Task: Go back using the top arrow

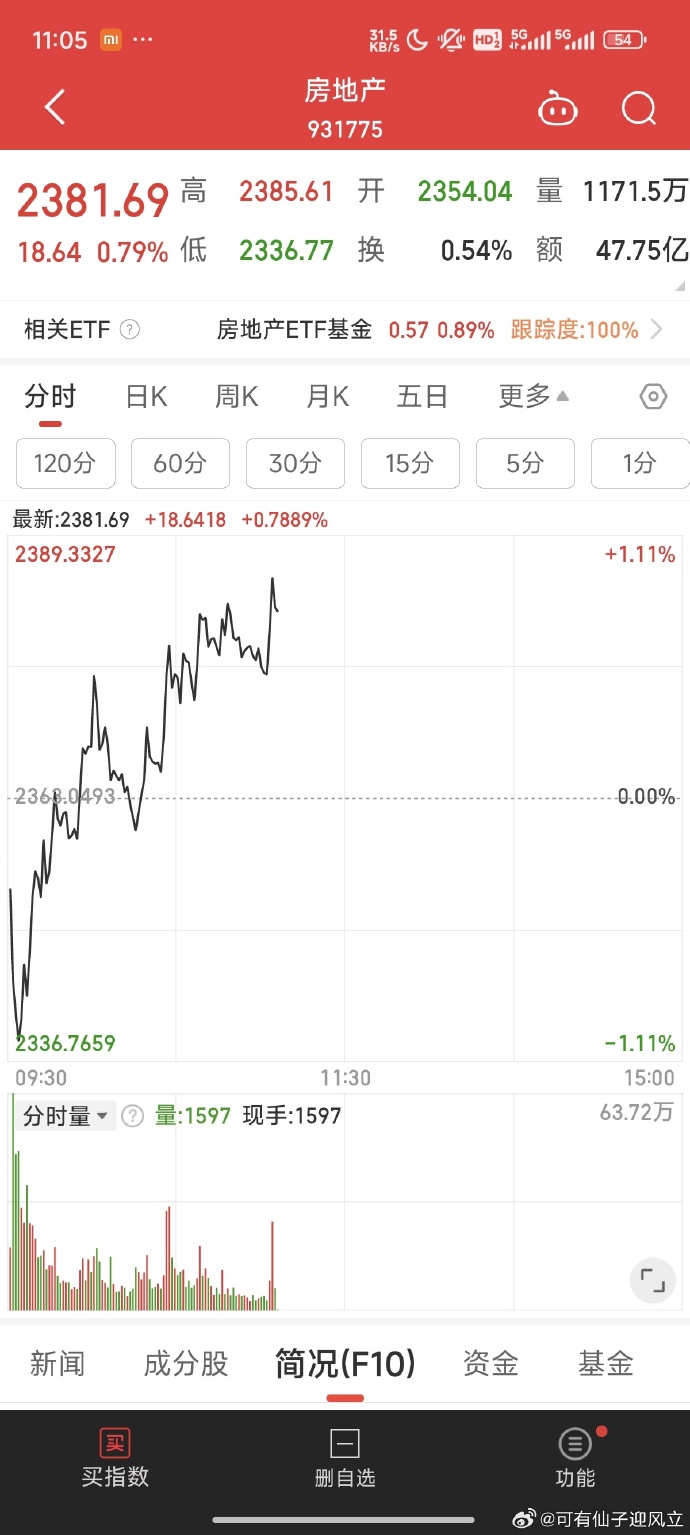Action: coord(55,108)
